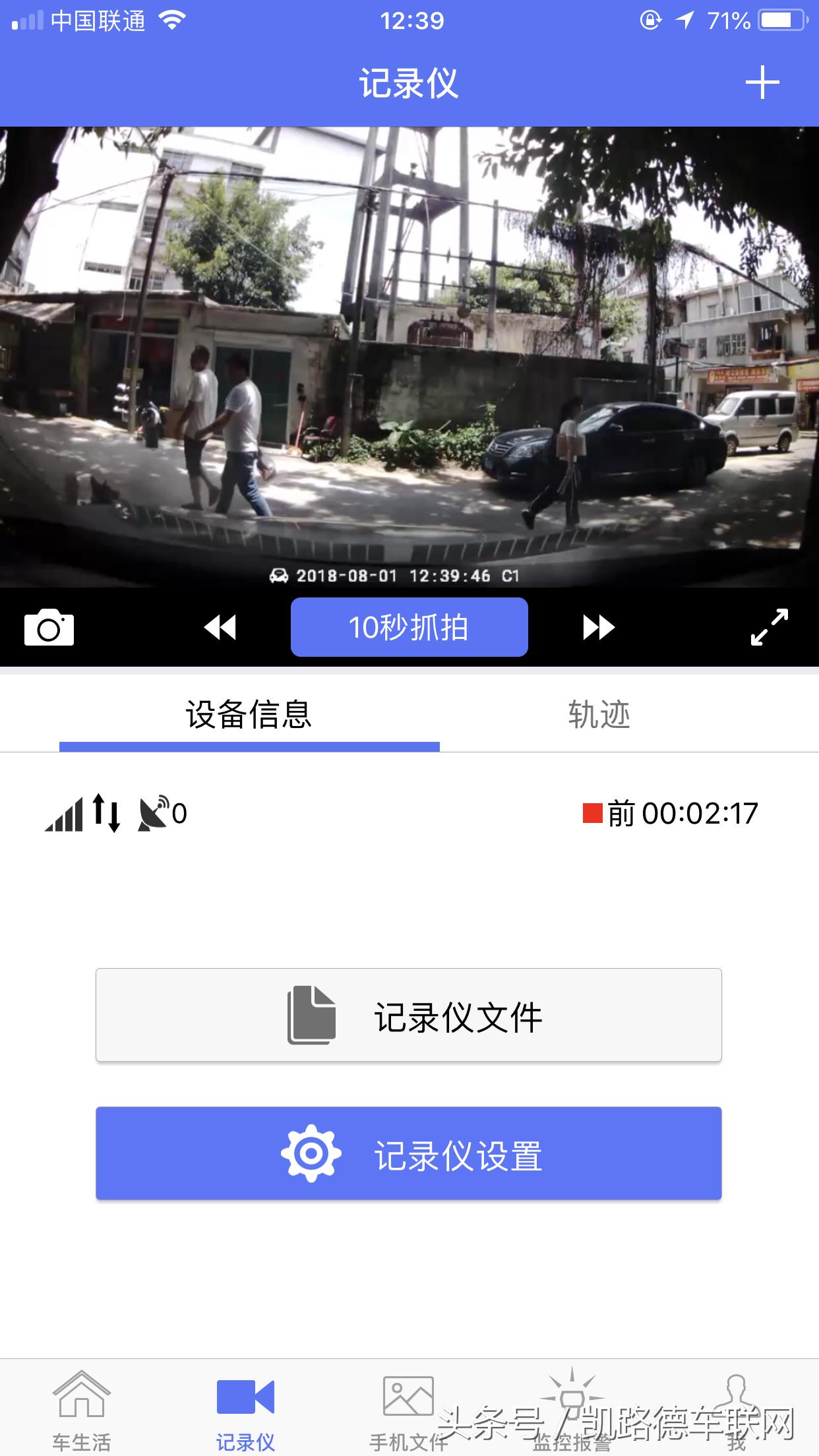Select the 设备信息 device info tab
Screen dimensions: 819x1456
(251, 714)
